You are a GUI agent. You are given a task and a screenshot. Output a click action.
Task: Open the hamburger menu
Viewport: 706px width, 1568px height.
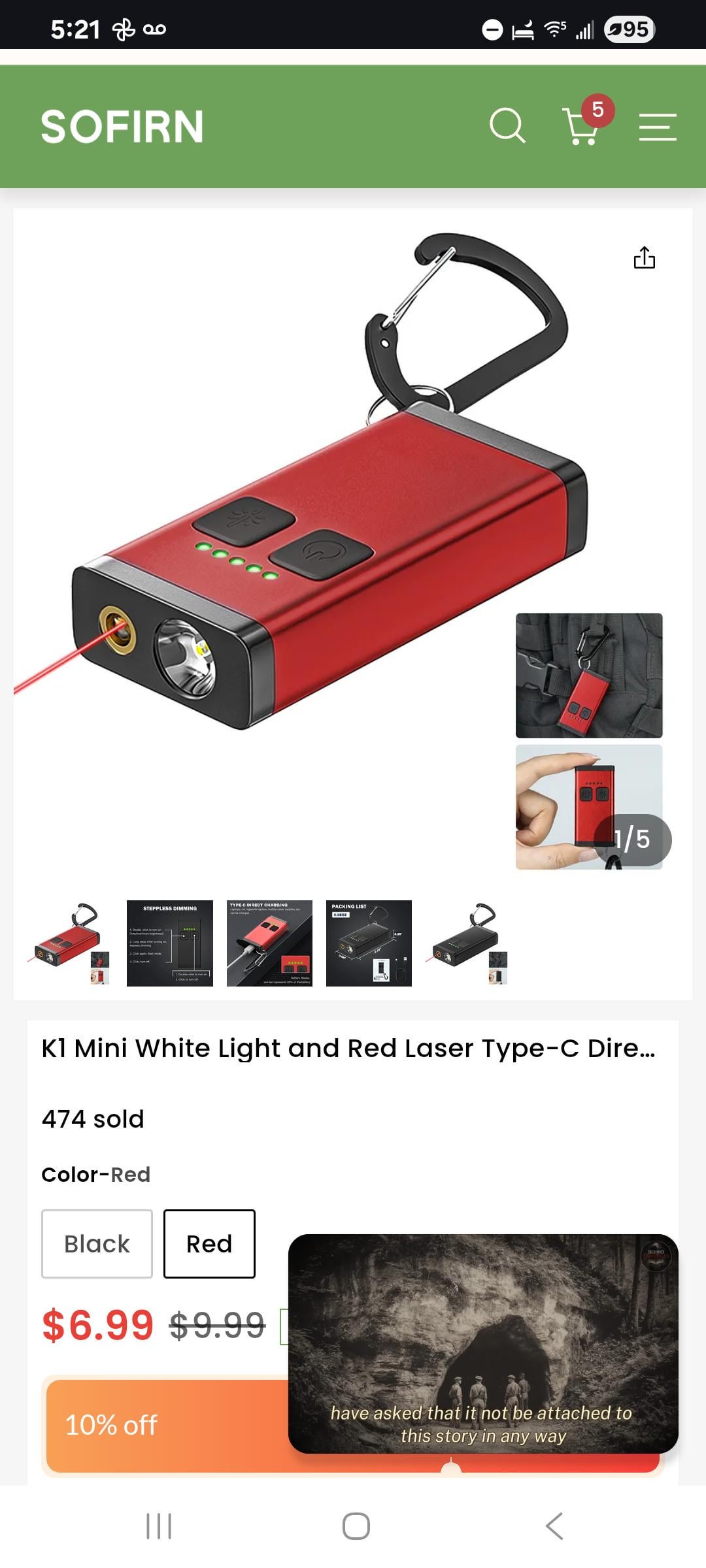(657, 127)
